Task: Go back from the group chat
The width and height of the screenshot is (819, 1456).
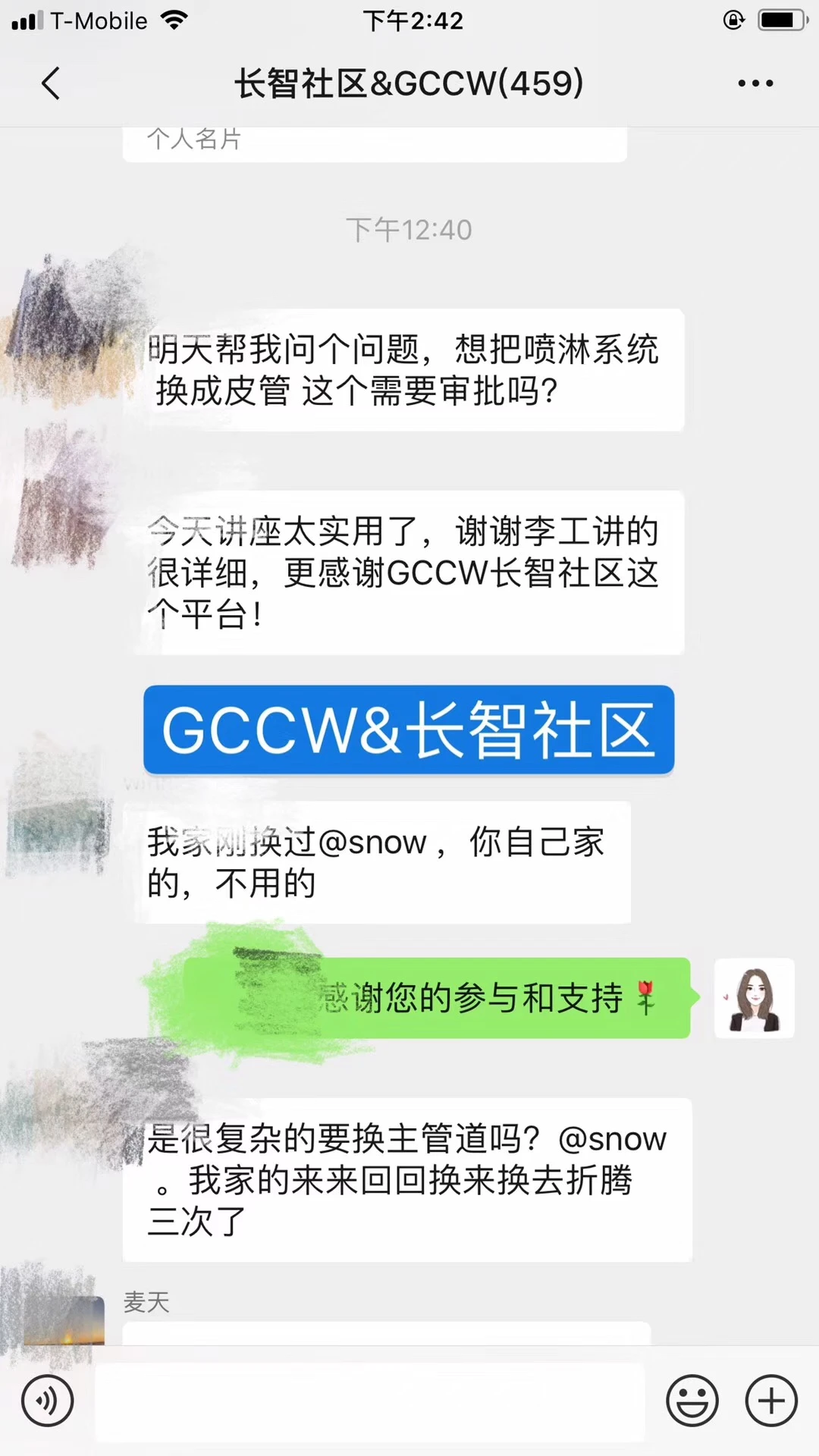Action: 51,83
